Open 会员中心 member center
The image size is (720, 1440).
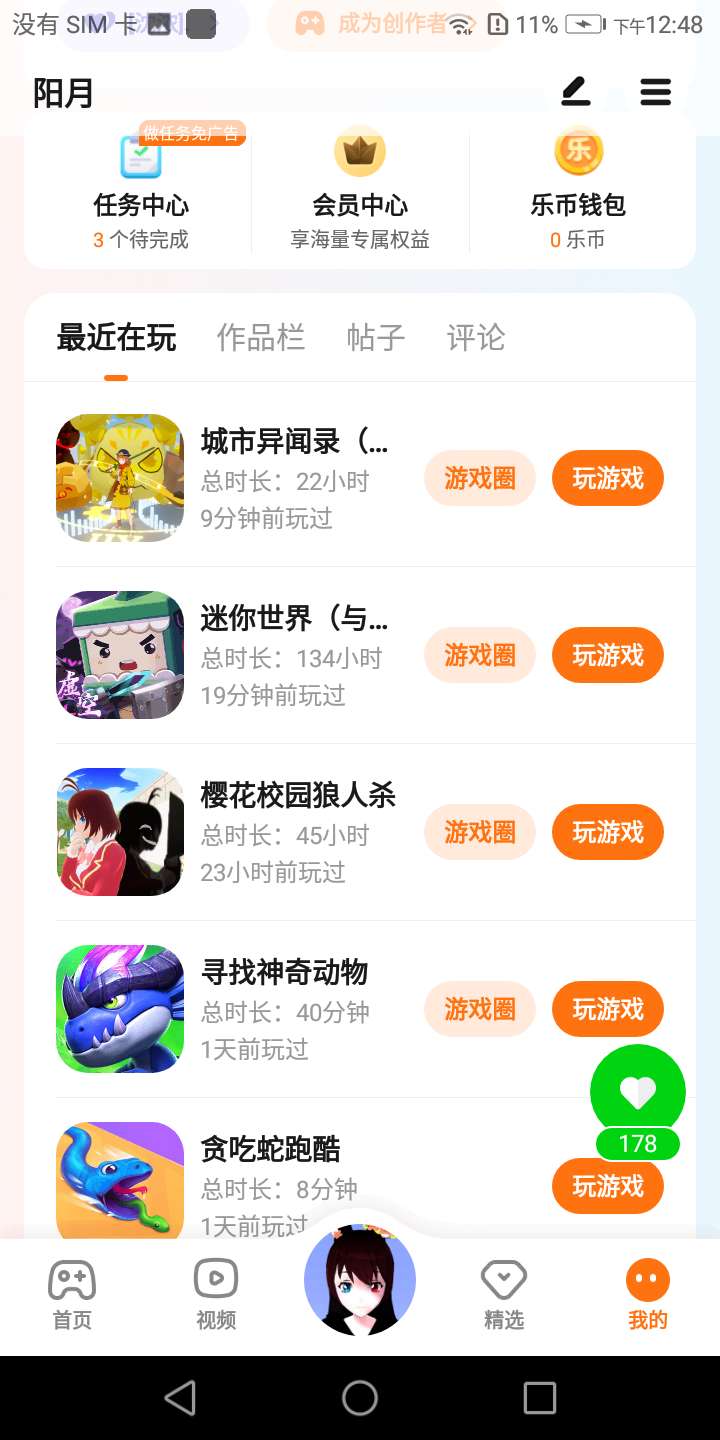[x=360, y=190]
